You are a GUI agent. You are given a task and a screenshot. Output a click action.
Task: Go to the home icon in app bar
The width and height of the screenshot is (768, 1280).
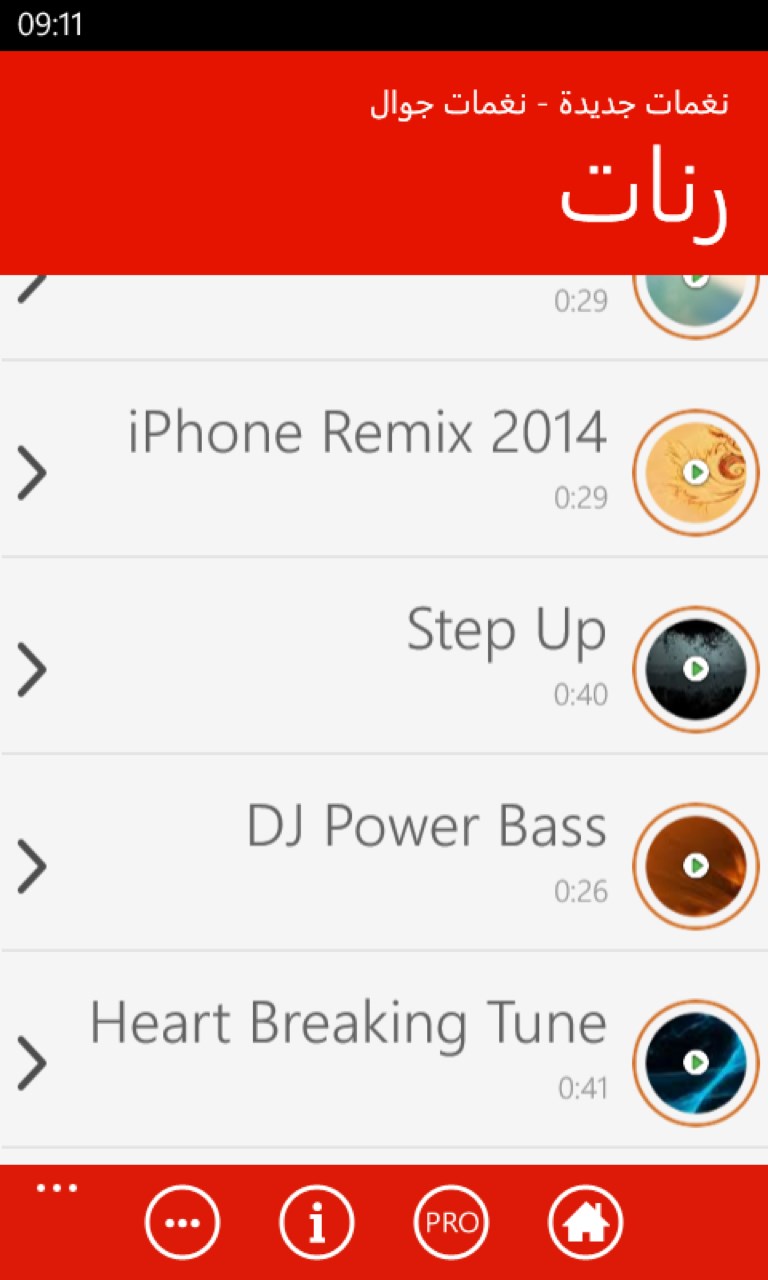(x=586, y=1222)
